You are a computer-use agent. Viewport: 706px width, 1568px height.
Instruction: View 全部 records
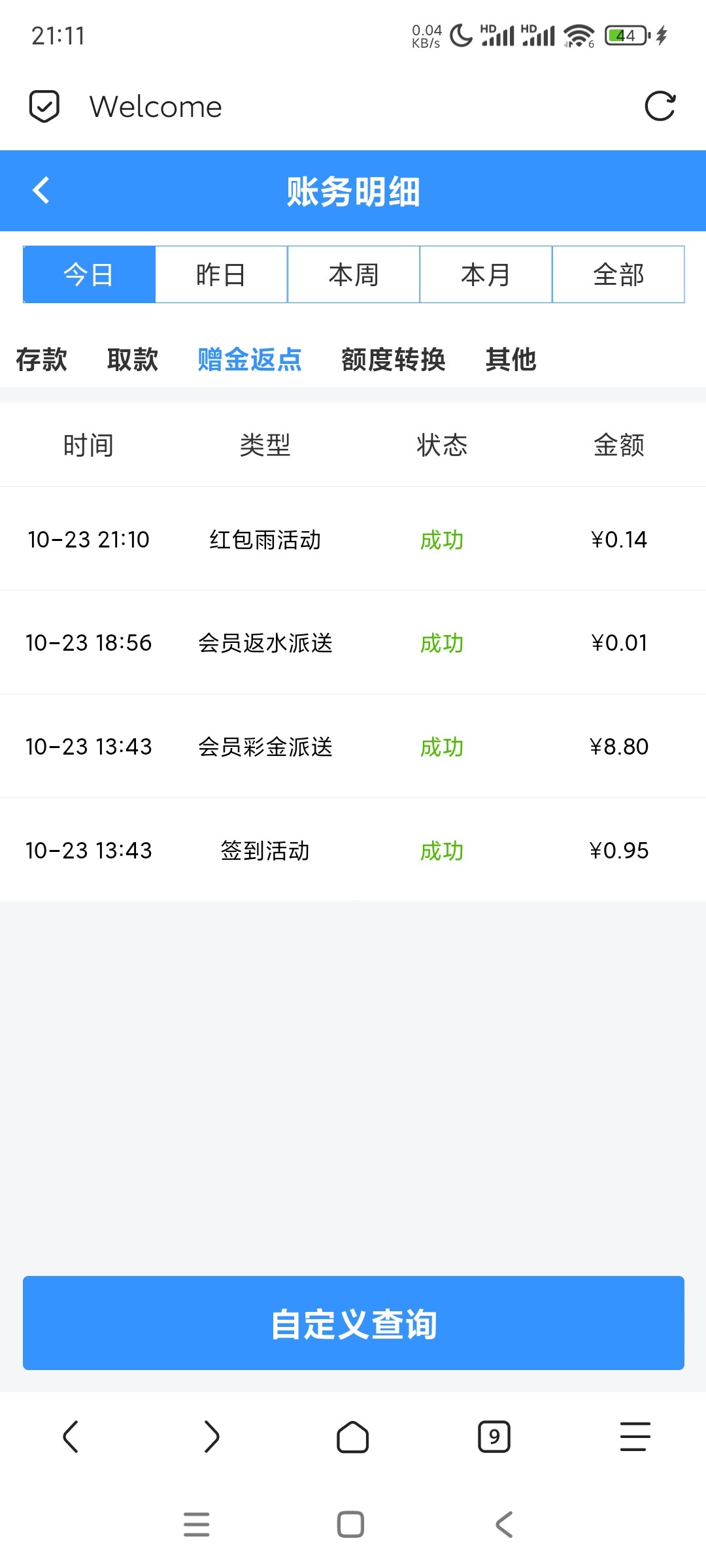pos(618,274)
